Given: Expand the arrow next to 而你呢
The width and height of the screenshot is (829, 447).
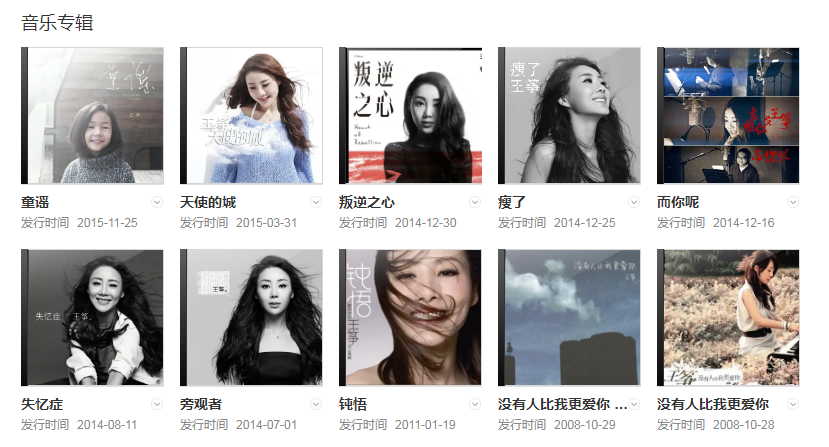Looking at the screenshot, I should click(x=793, y=202).
